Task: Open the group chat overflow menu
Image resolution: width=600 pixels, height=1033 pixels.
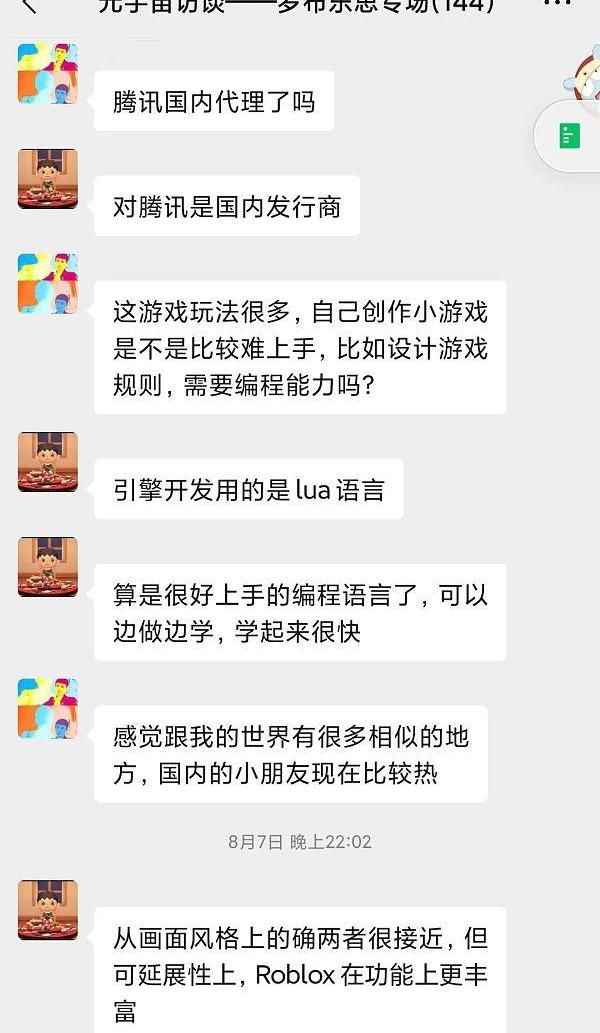Action: [556, 5]
